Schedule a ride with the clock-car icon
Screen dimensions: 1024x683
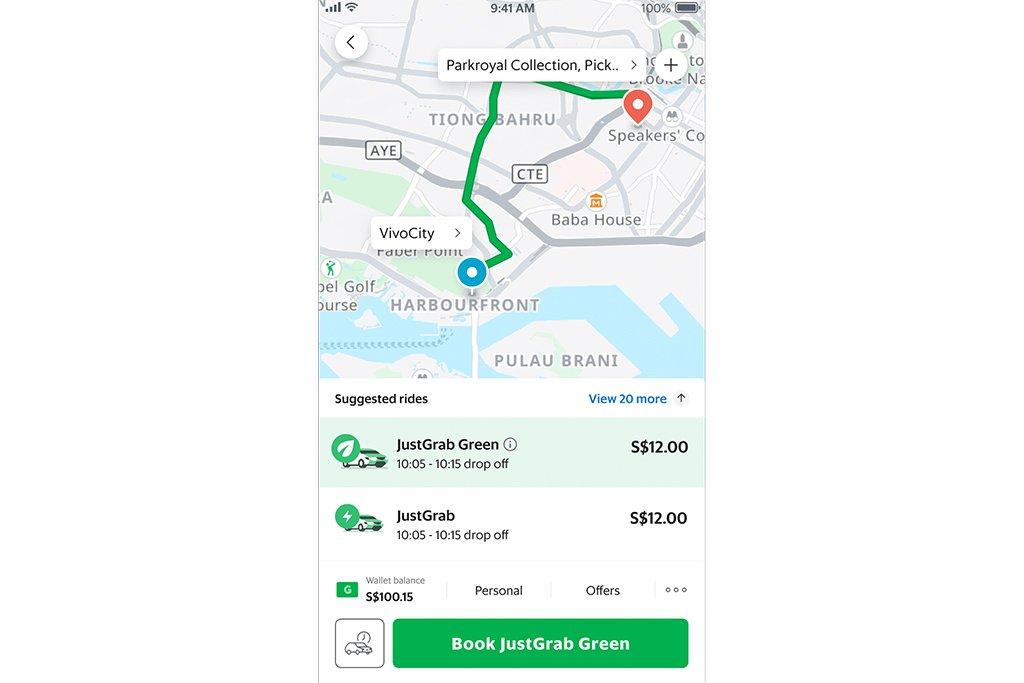[359, 643]
